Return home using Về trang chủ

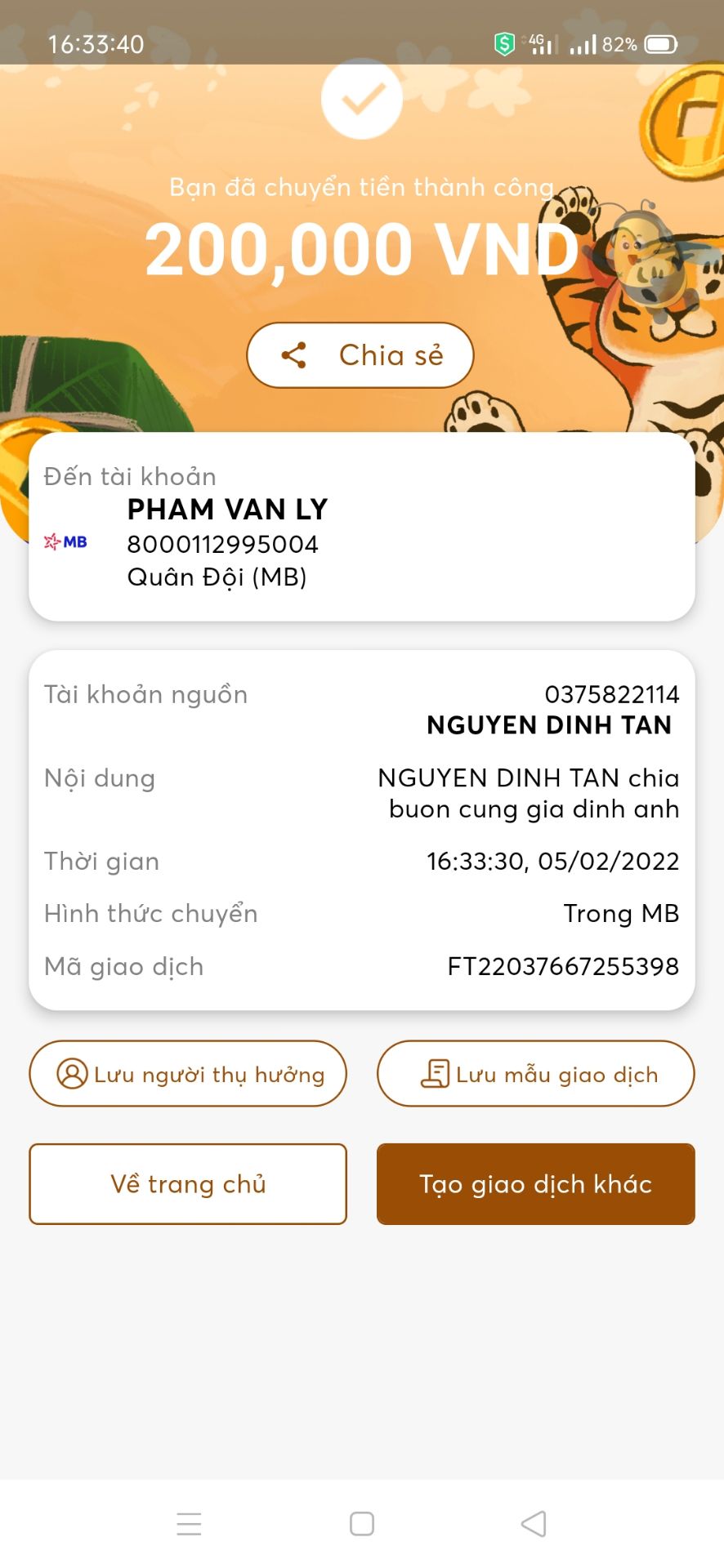click(x=187, y=1184)
